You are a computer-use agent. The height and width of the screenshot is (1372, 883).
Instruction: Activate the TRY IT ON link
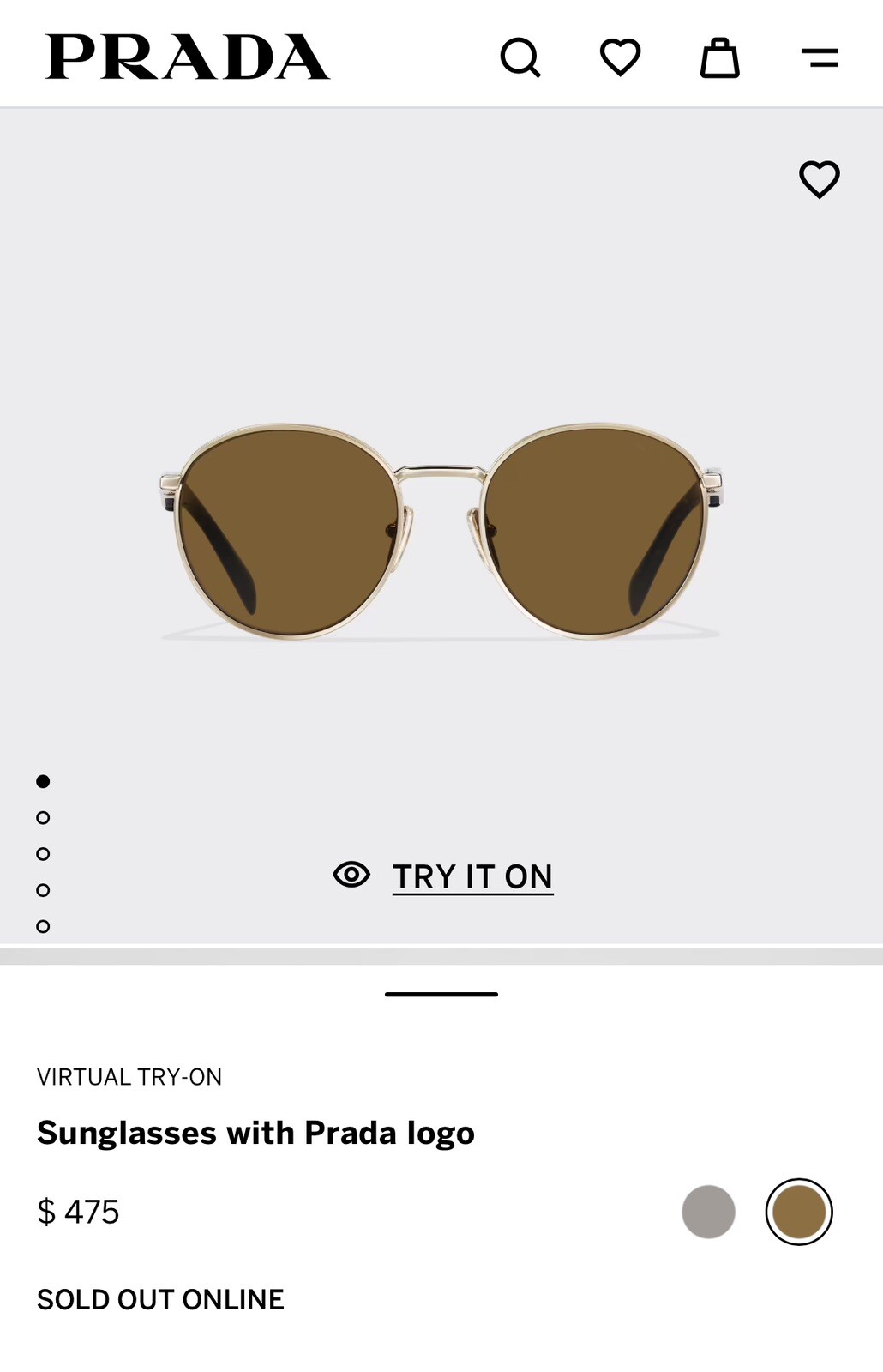(472, 876)
